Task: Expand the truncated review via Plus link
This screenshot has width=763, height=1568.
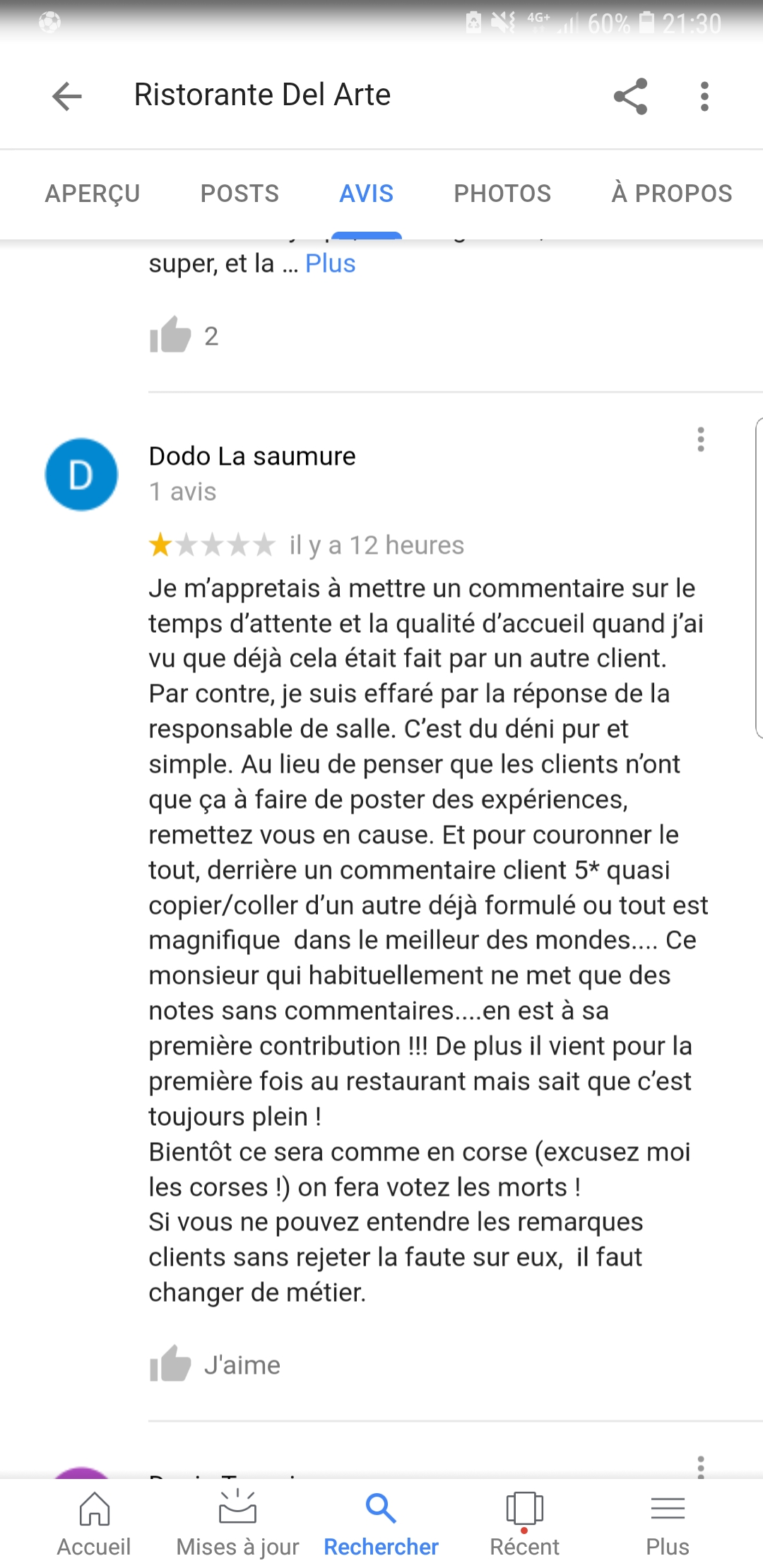Action: pyautogui.click(x=330, y=263)
